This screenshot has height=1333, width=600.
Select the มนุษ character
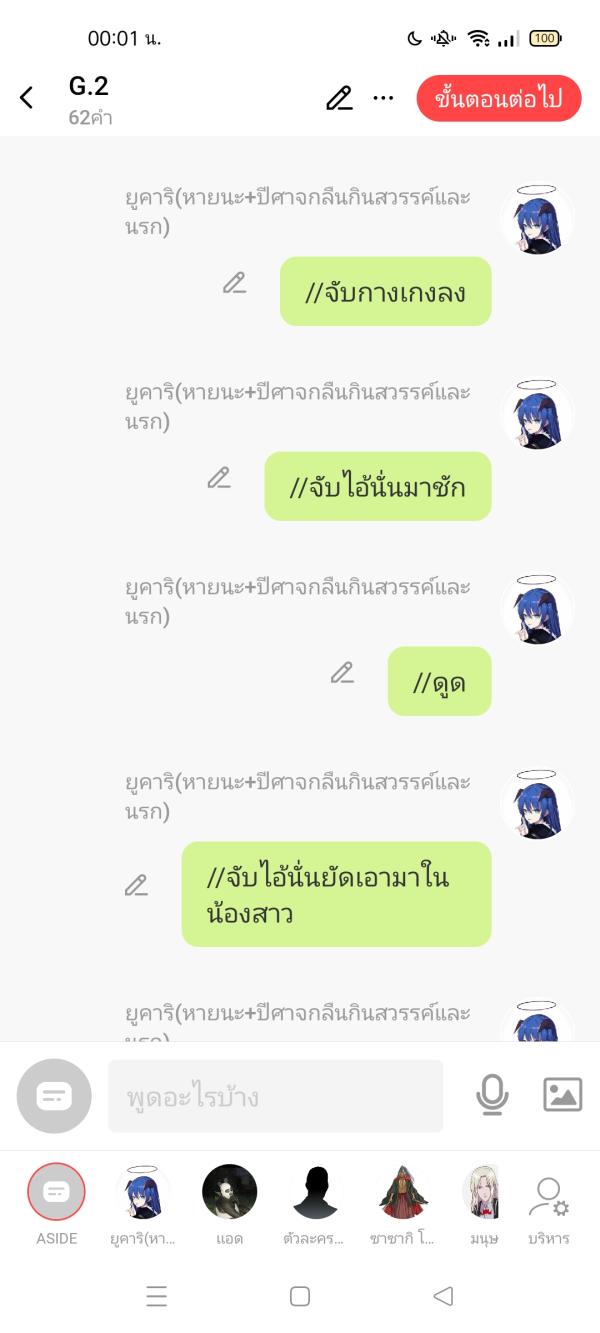click(483, 1192)
